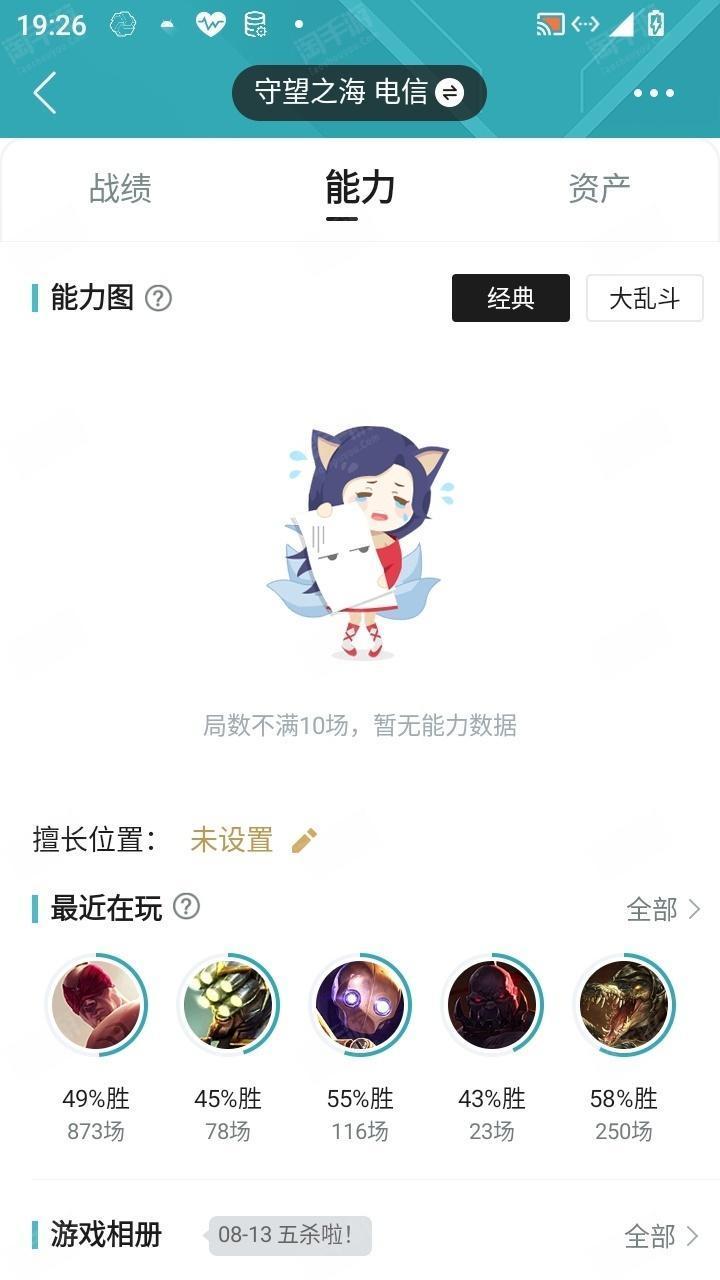Open the champion with 55%胜 116场
The image size is (720, 1280).
click(x=360, y=1004)
